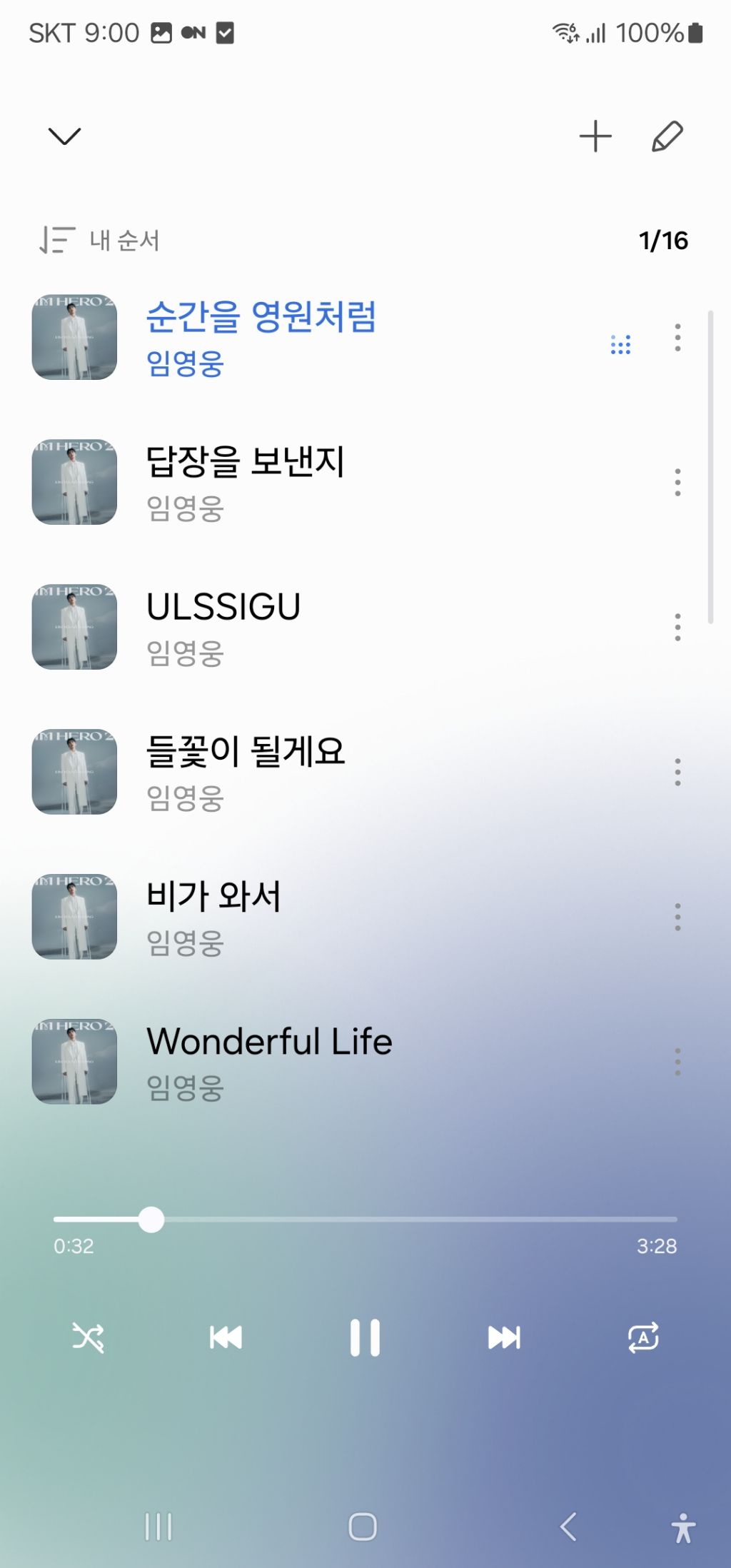
Task: Pause the current song
Action: point(365,1337)
